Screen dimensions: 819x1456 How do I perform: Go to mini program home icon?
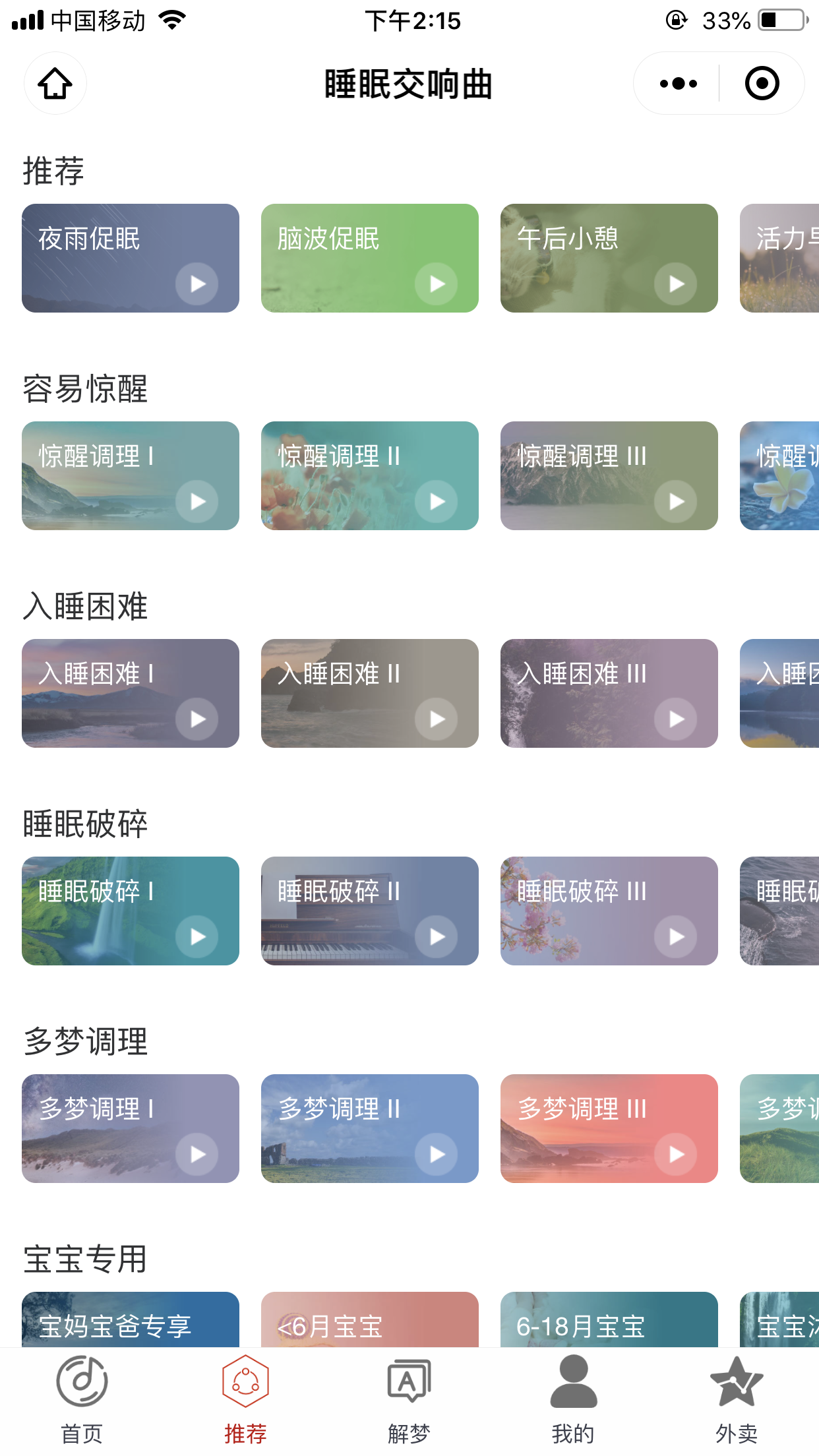(55, 84)
